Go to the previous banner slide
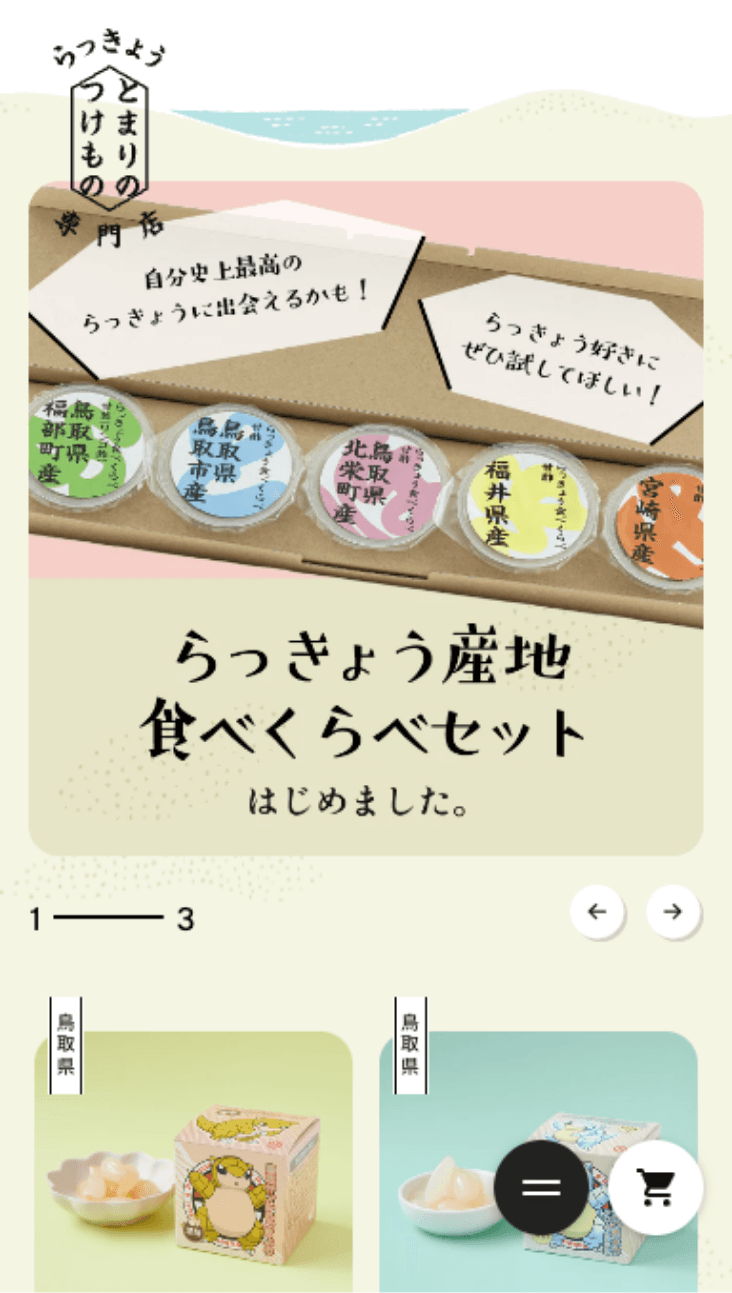 click(597, 911)
